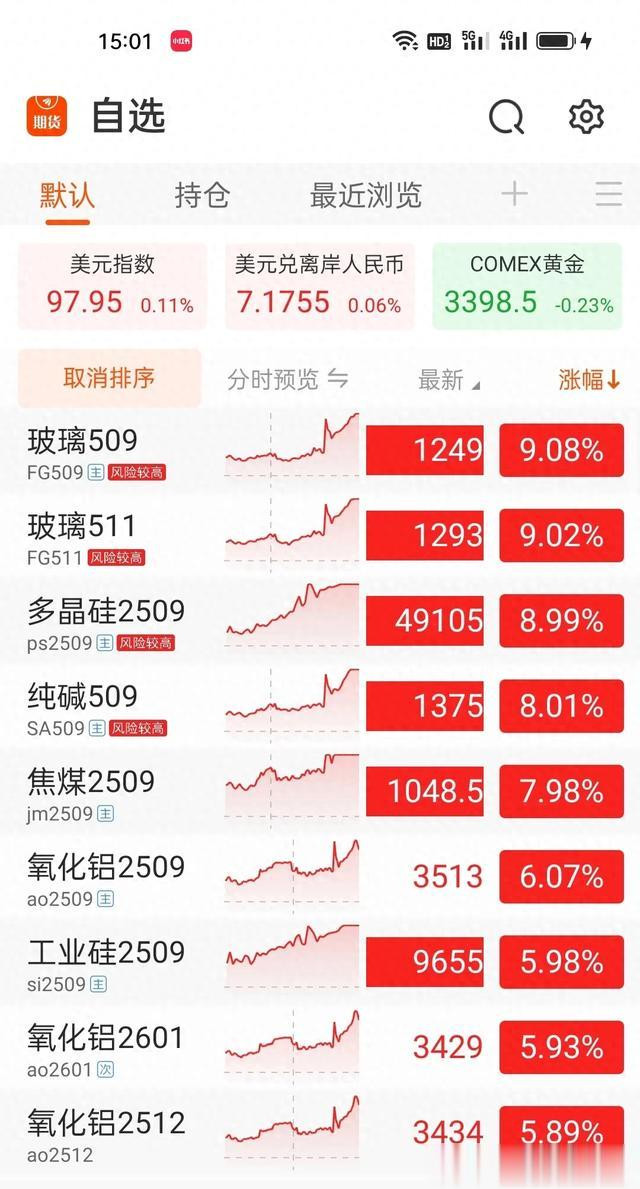The height and width of the screenshot is (1189, 640).
Task: Sort by 涨幅 column
Action: pos(590,380)
